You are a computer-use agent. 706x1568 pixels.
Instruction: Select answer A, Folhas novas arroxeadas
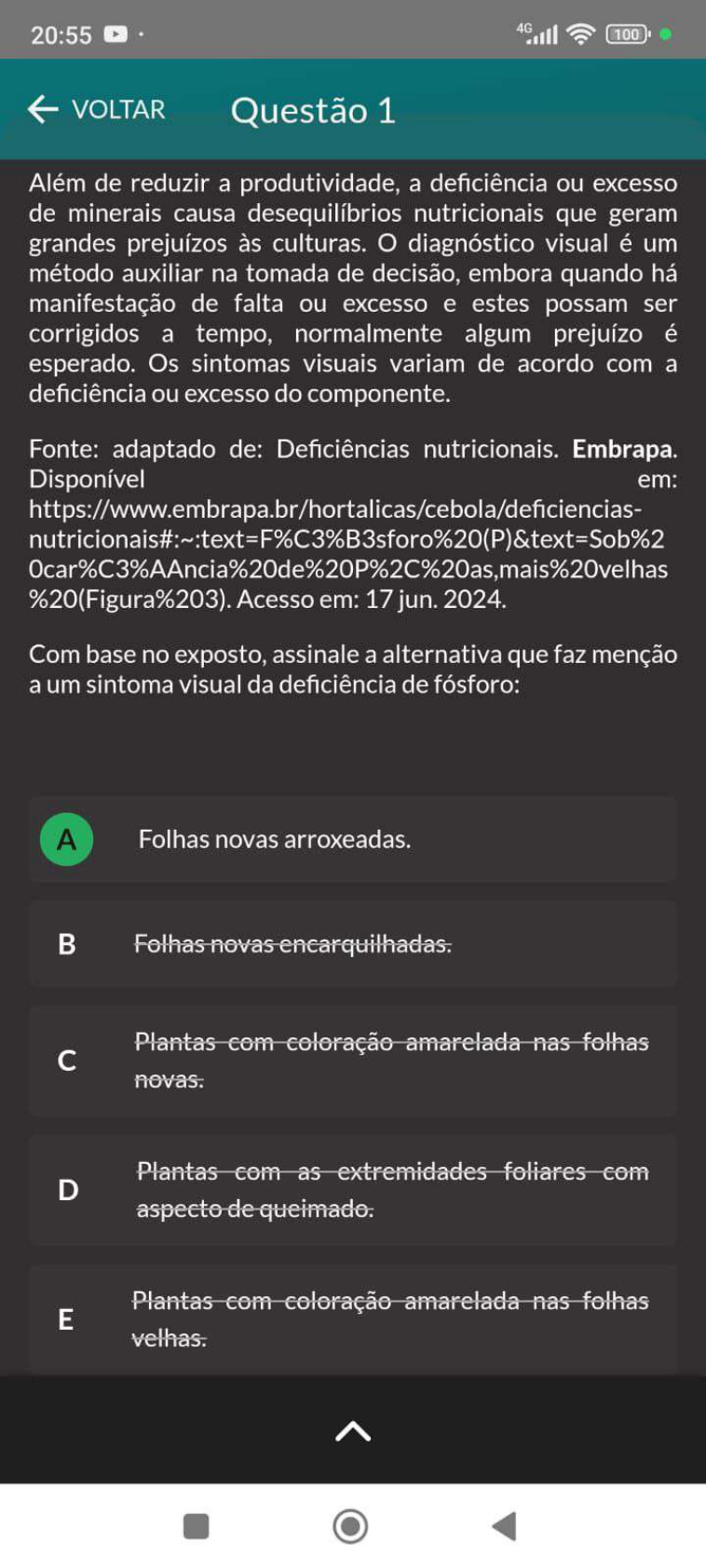352,839
